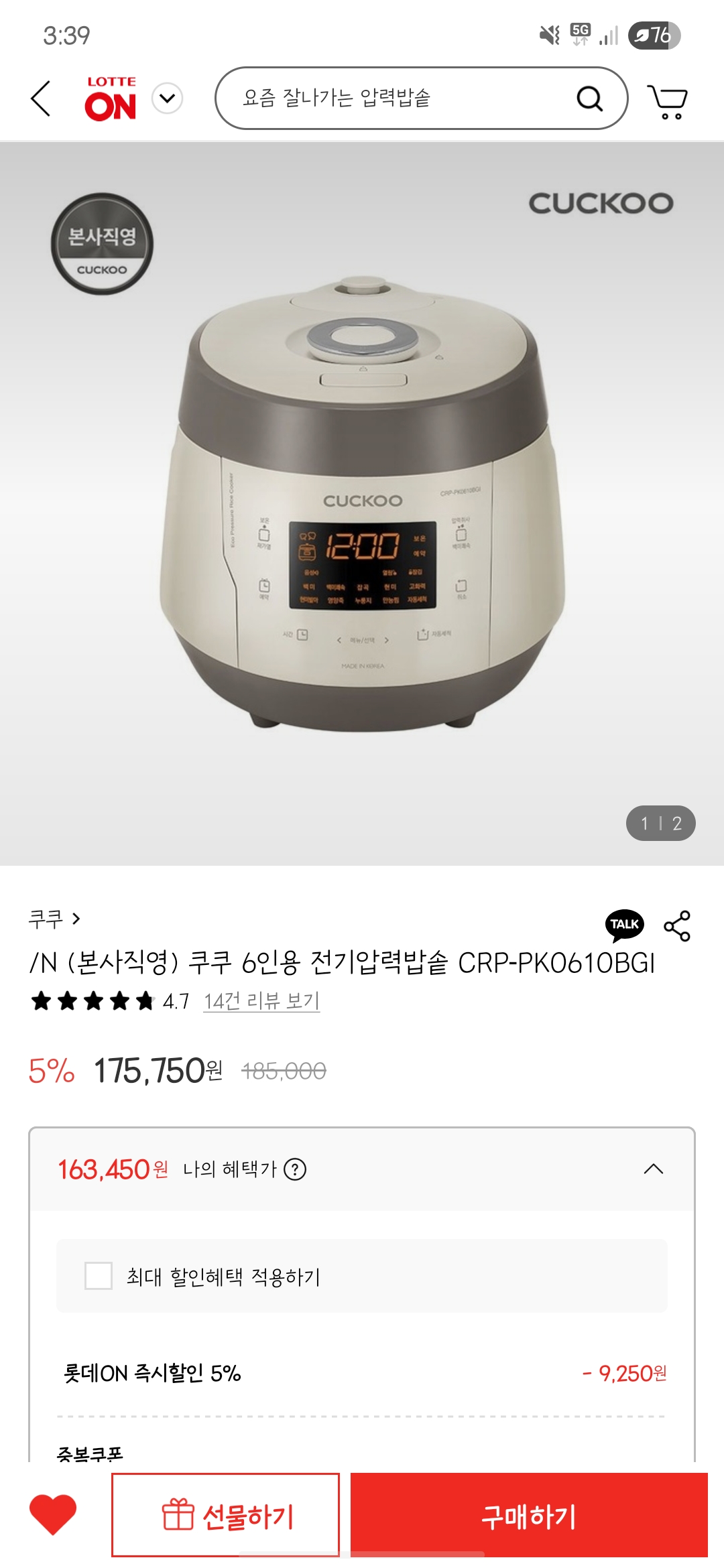The height and width of the screenshot is (1568, 724).
Task: Open the Lotte ON dropdown chevron
Action: 167,99
